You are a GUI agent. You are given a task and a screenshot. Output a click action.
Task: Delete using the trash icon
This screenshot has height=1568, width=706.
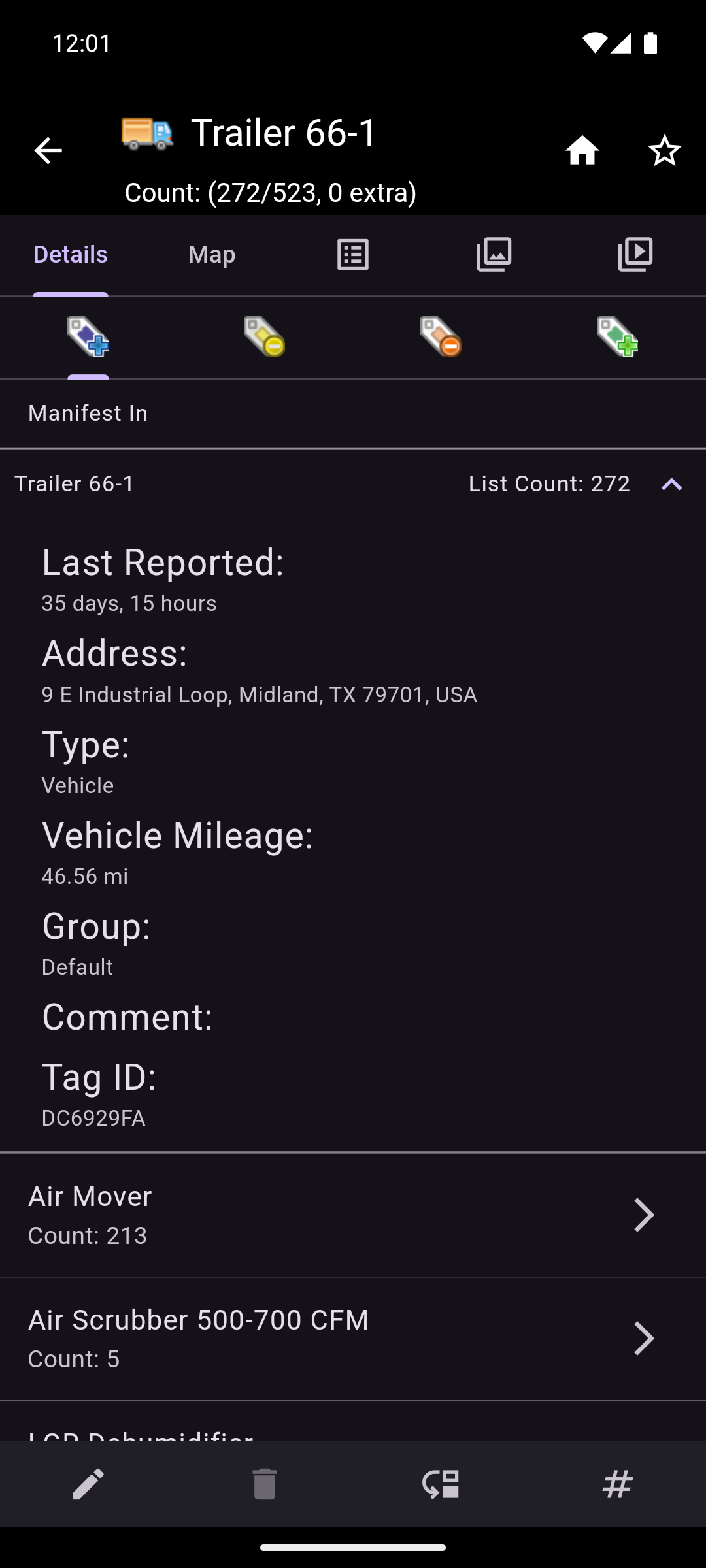(x=265, y=1484)
